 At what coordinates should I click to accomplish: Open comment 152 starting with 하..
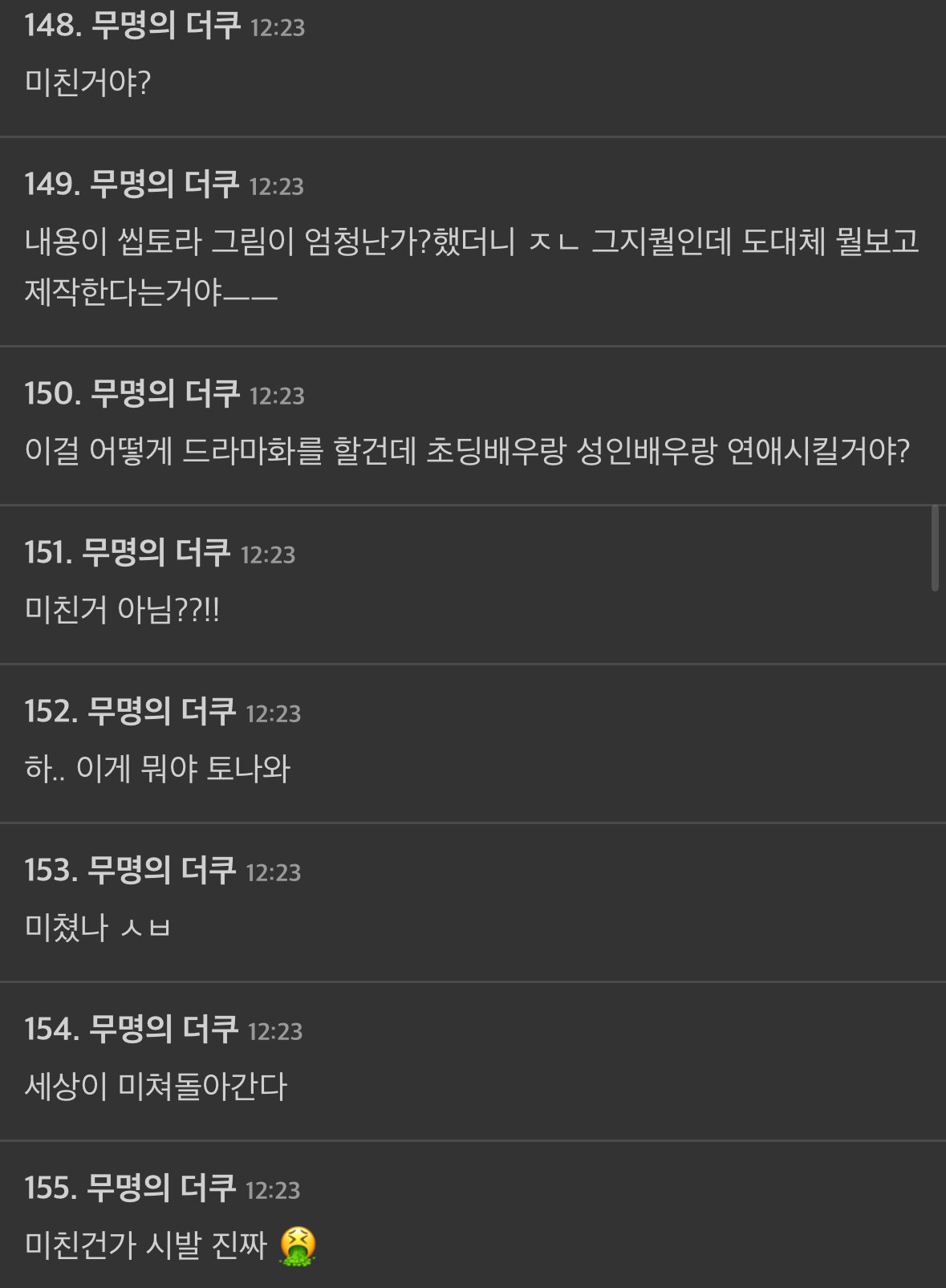[157, 769]
